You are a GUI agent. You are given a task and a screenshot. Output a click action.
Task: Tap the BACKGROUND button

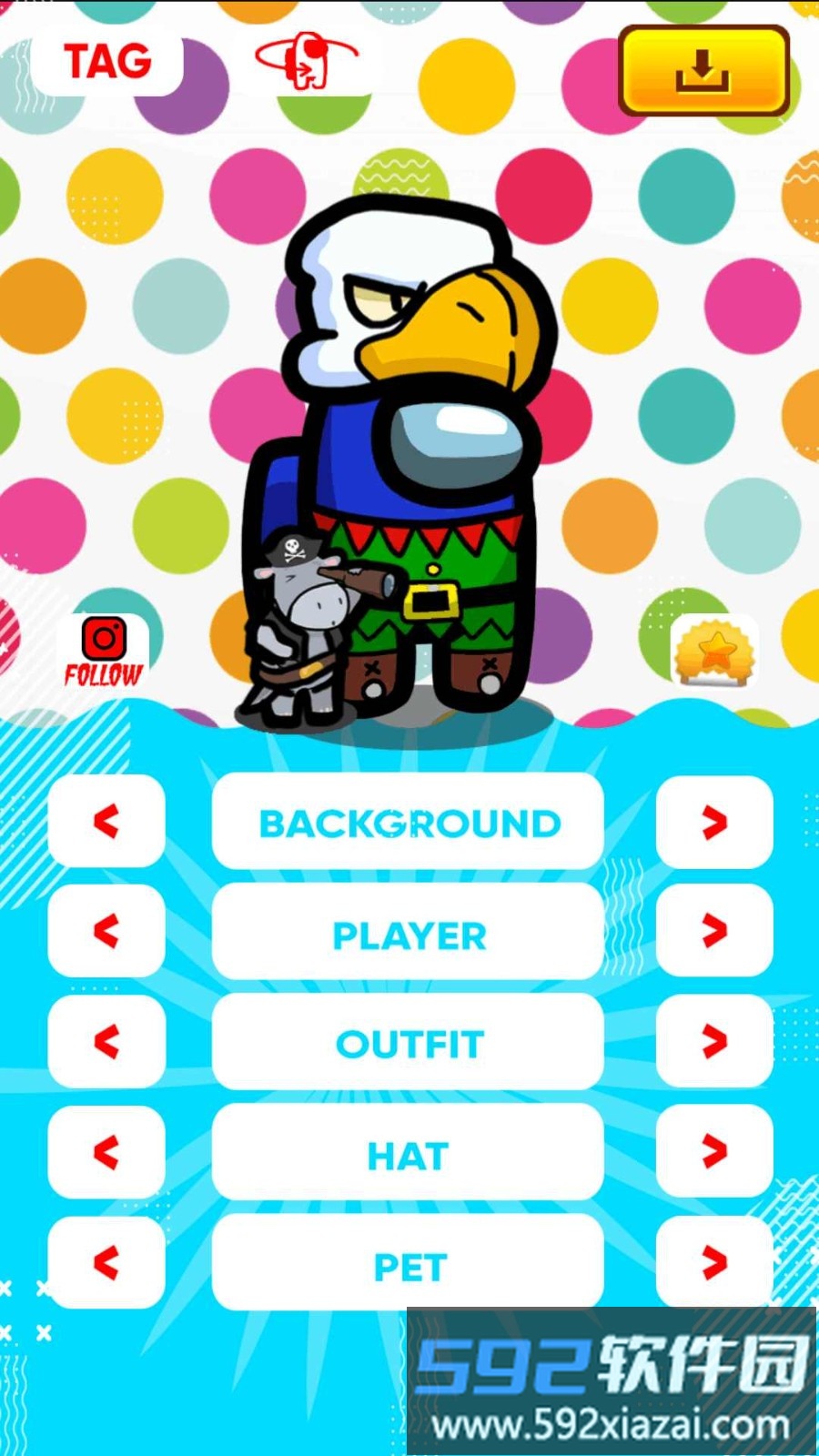tap(408, 823)
